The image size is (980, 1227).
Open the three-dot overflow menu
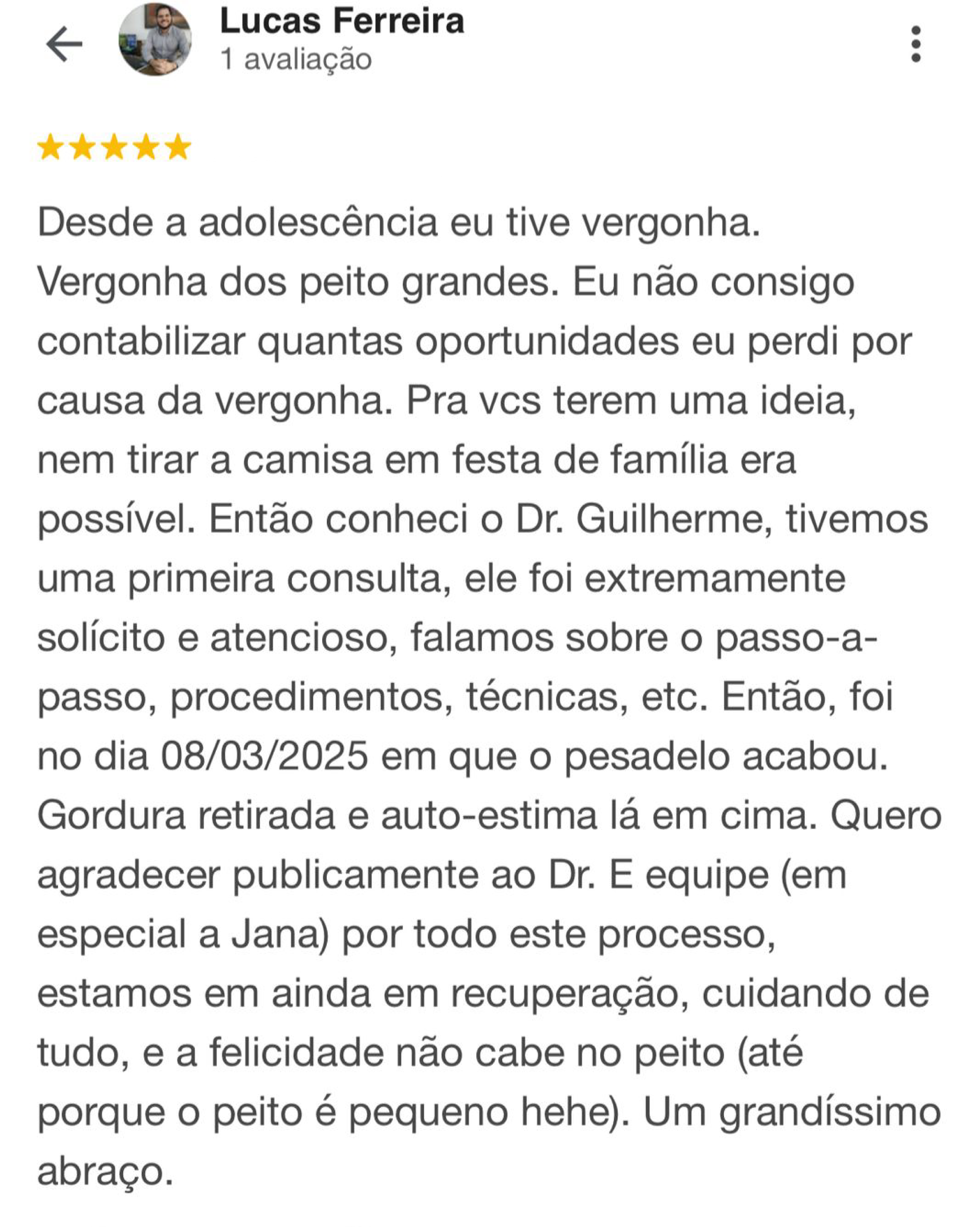coord(915,44)
